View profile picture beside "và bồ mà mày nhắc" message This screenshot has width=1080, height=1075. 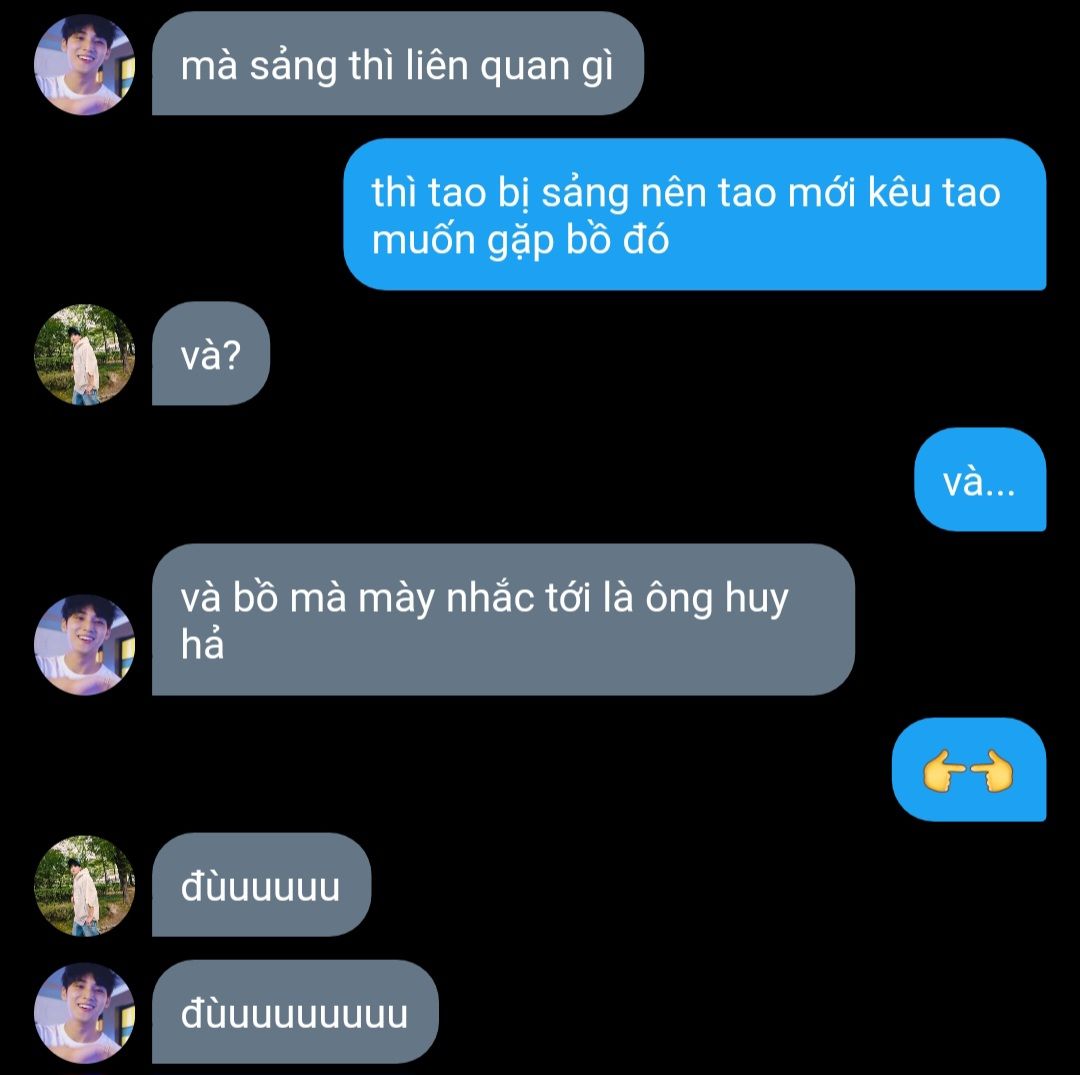[84, 645]
